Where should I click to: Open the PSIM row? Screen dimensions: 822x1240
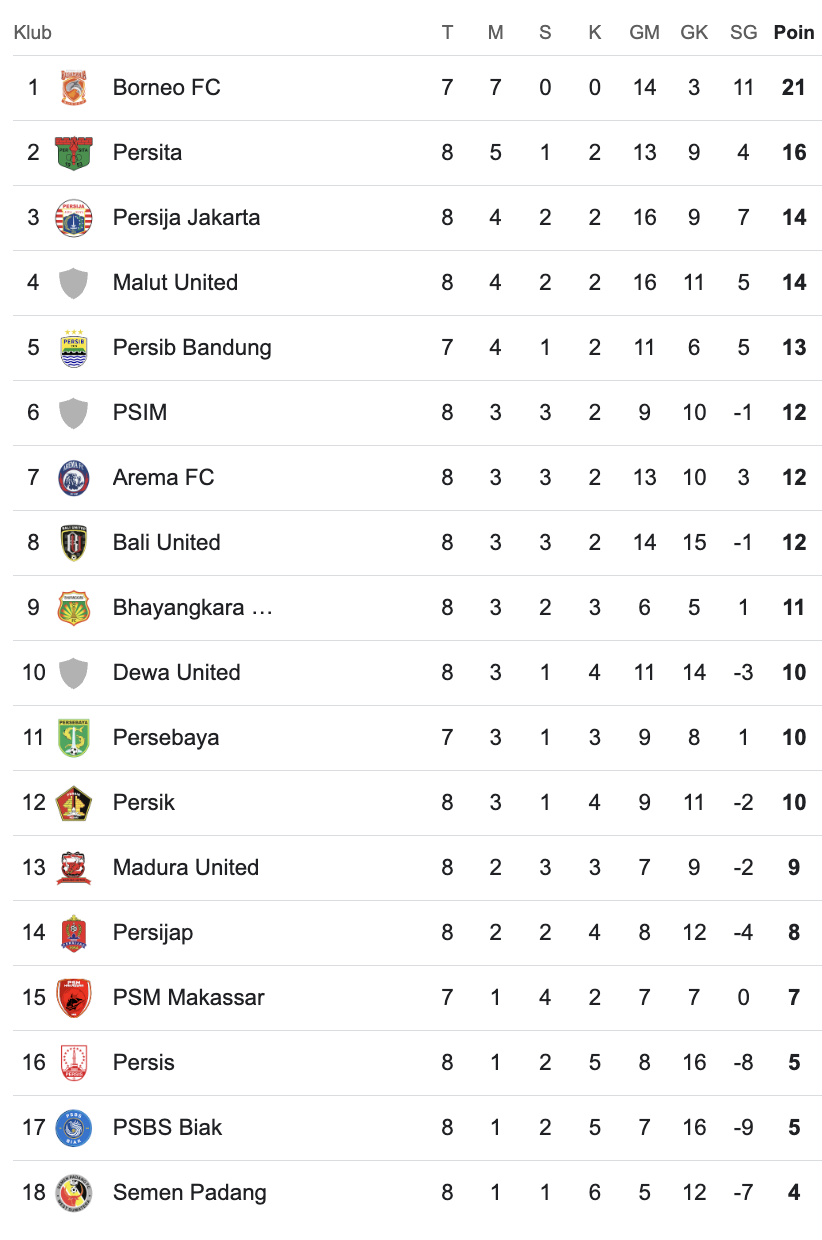click(x=140, y=413)
